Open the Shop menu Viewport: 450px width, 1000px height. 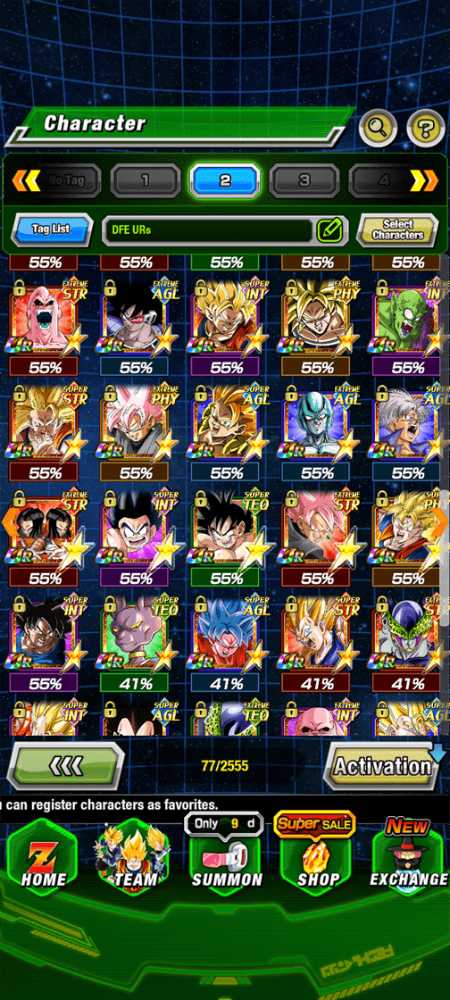[318, 857]
